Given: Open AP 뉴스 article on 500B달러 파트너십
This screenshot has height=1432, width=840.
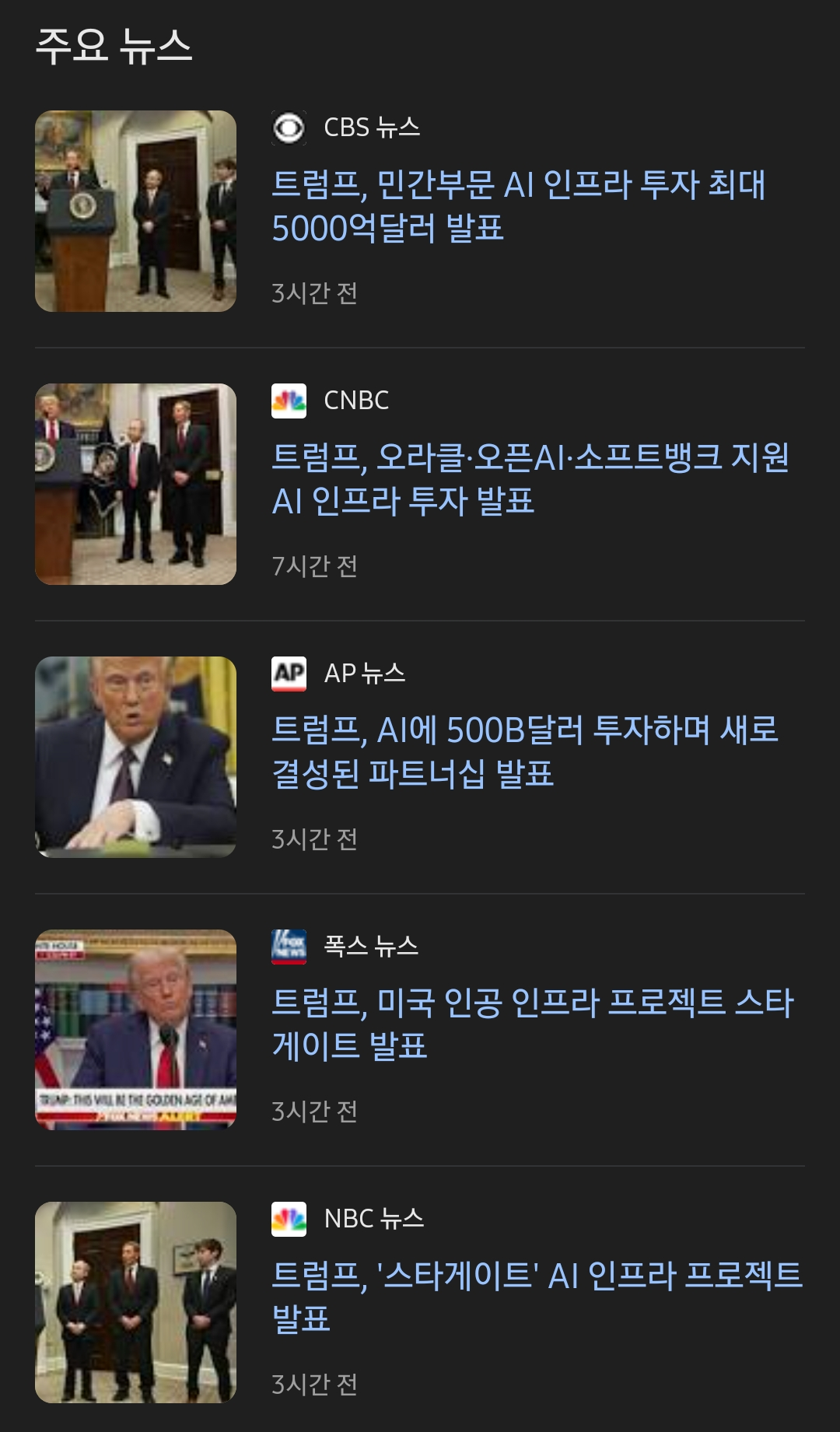Looking at the screenshot, I should [525, 751].
